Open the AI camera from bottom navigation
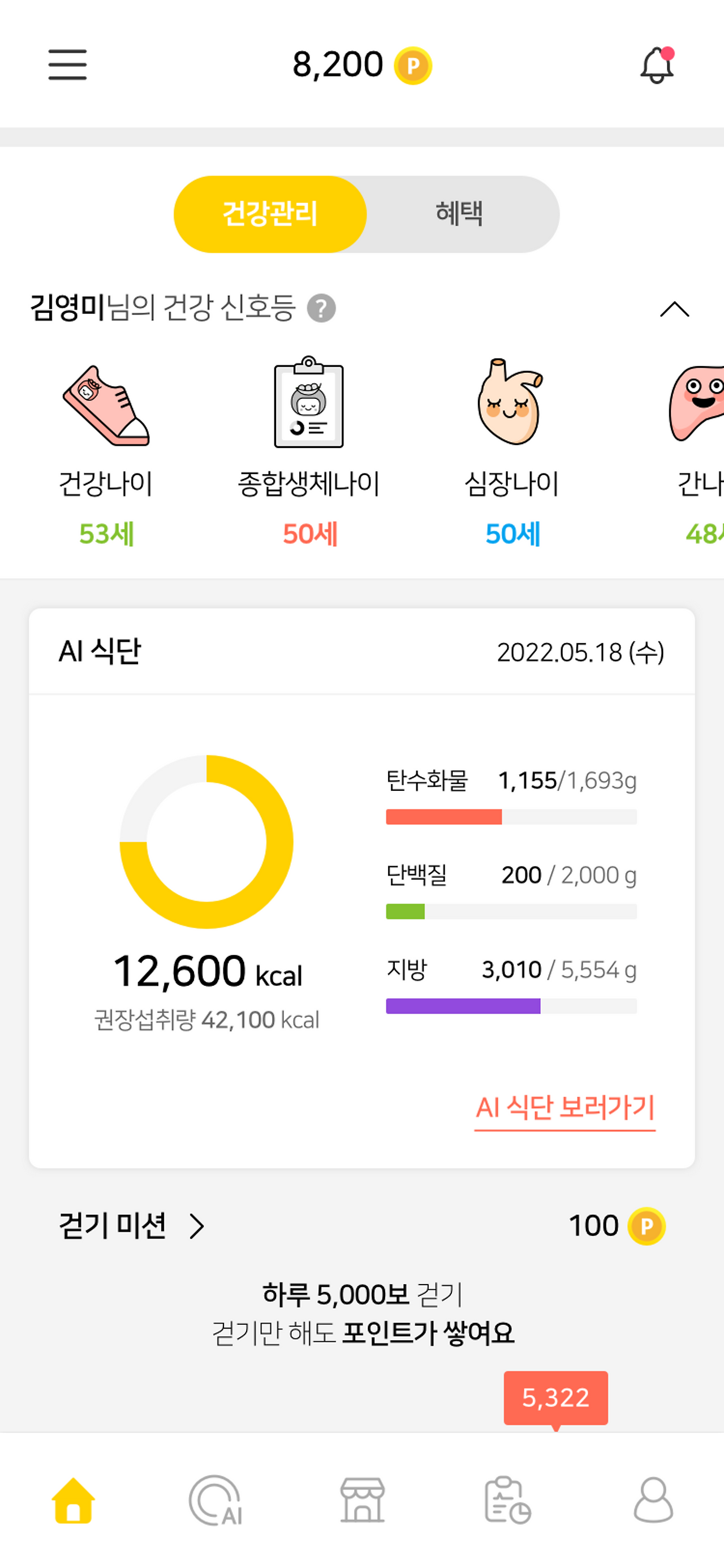The width and height of the screenshot is (724, 1568). coord(217,1502)
